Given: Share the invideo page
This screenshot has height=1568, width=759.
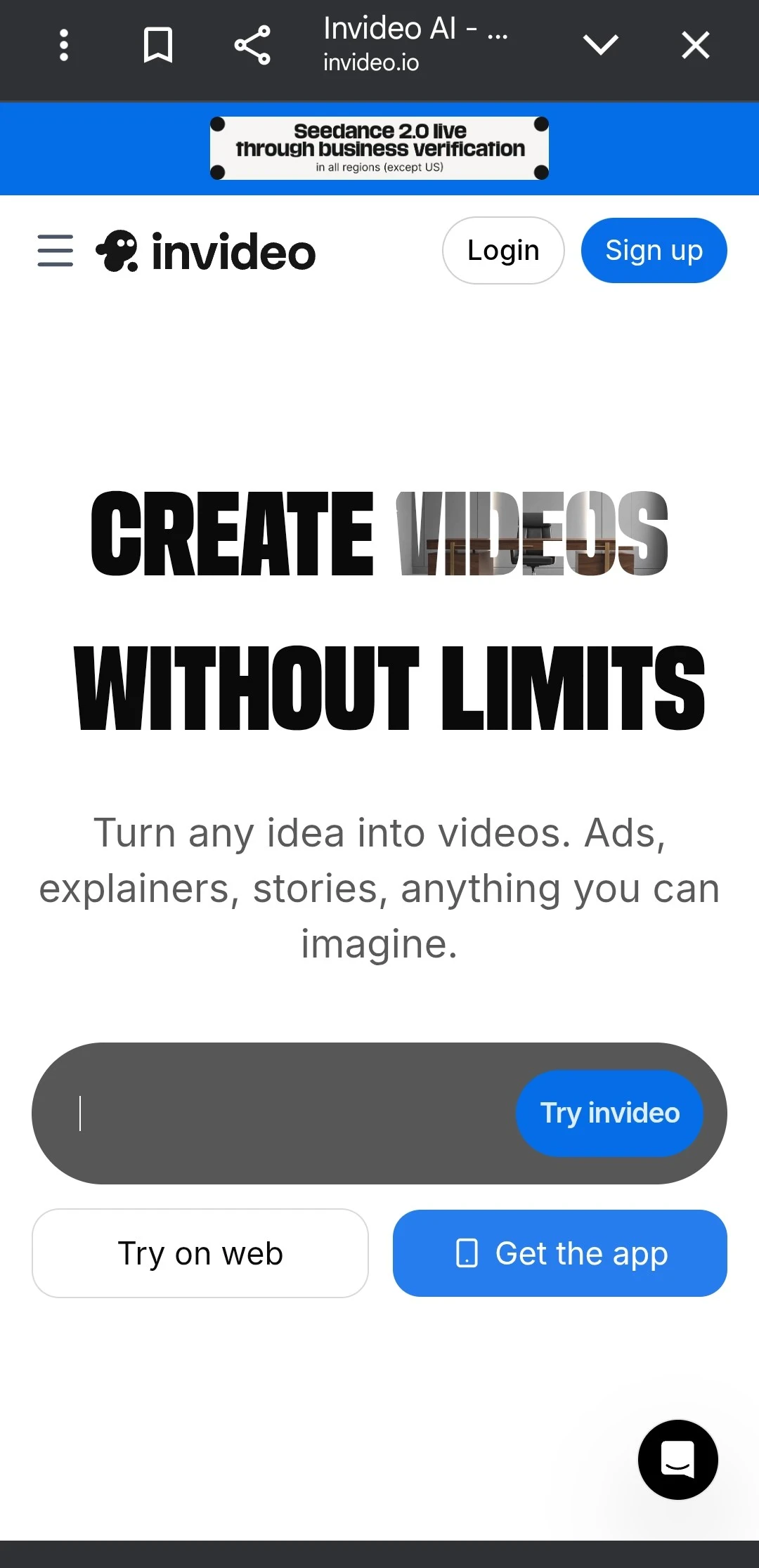Looking at the screenshot, I should [252, 46].
